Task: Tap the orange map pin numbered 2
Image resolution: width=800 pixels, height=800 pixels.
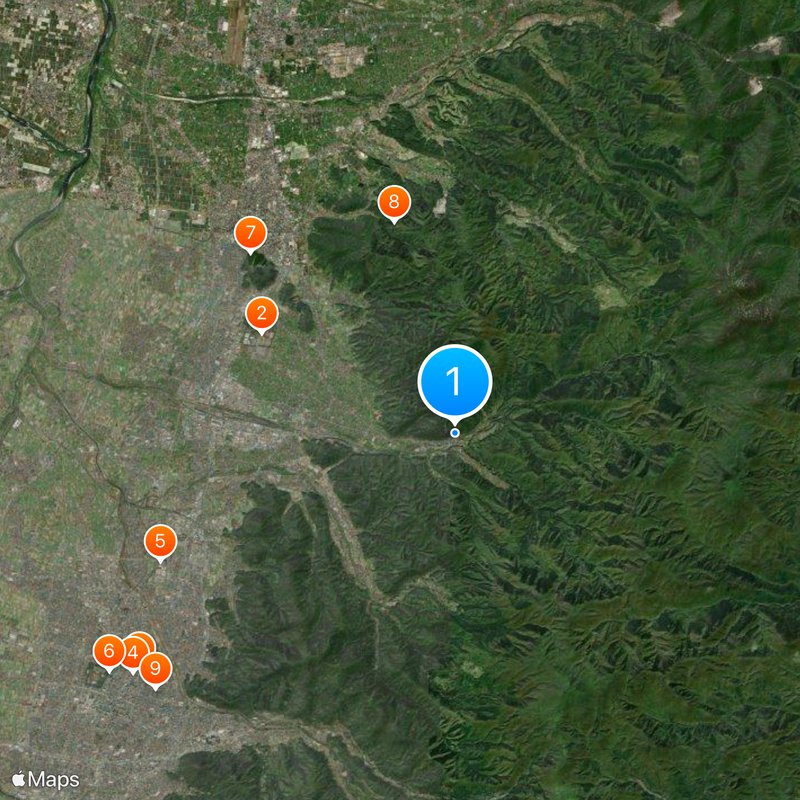Action: tap(261, 314)
